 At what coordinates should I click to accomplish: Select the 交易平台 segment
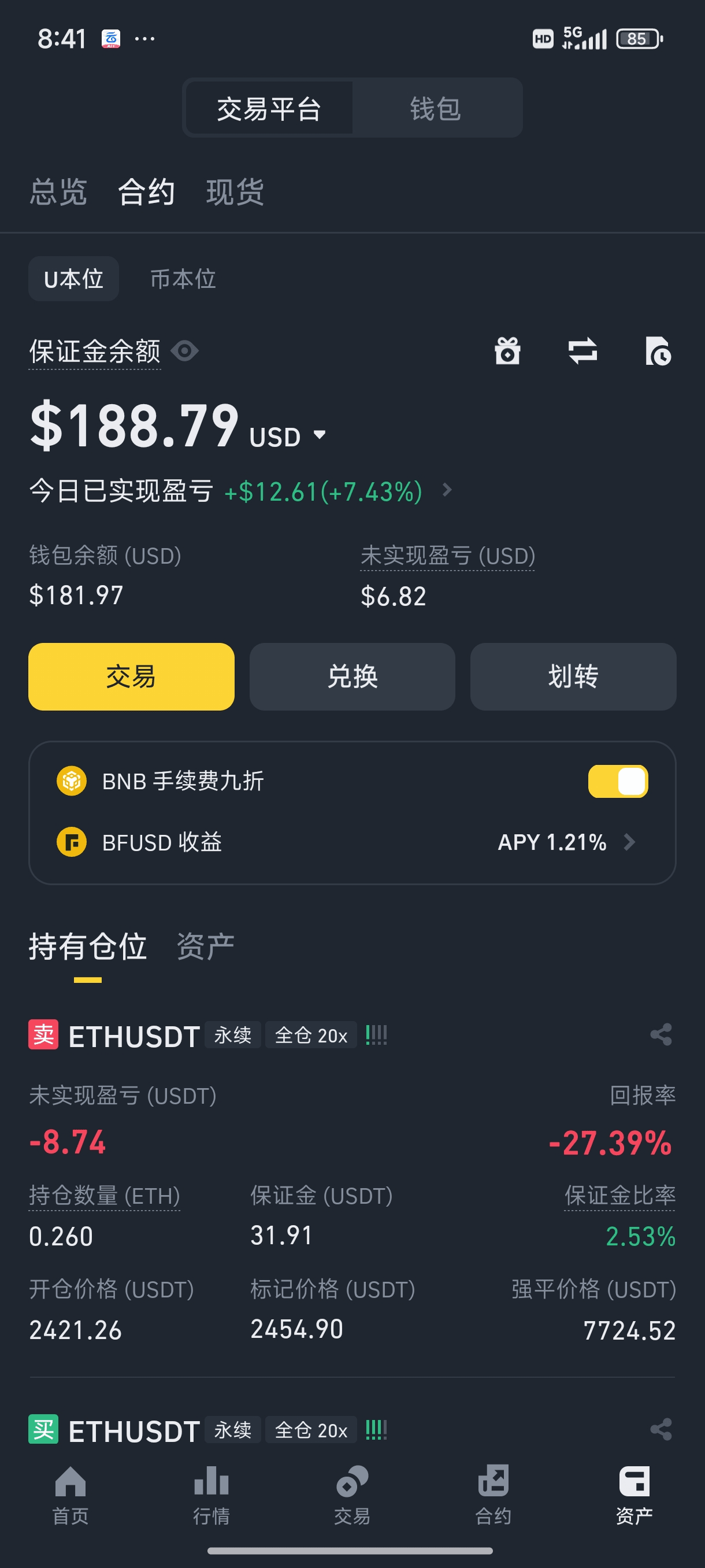coord(269,108)
